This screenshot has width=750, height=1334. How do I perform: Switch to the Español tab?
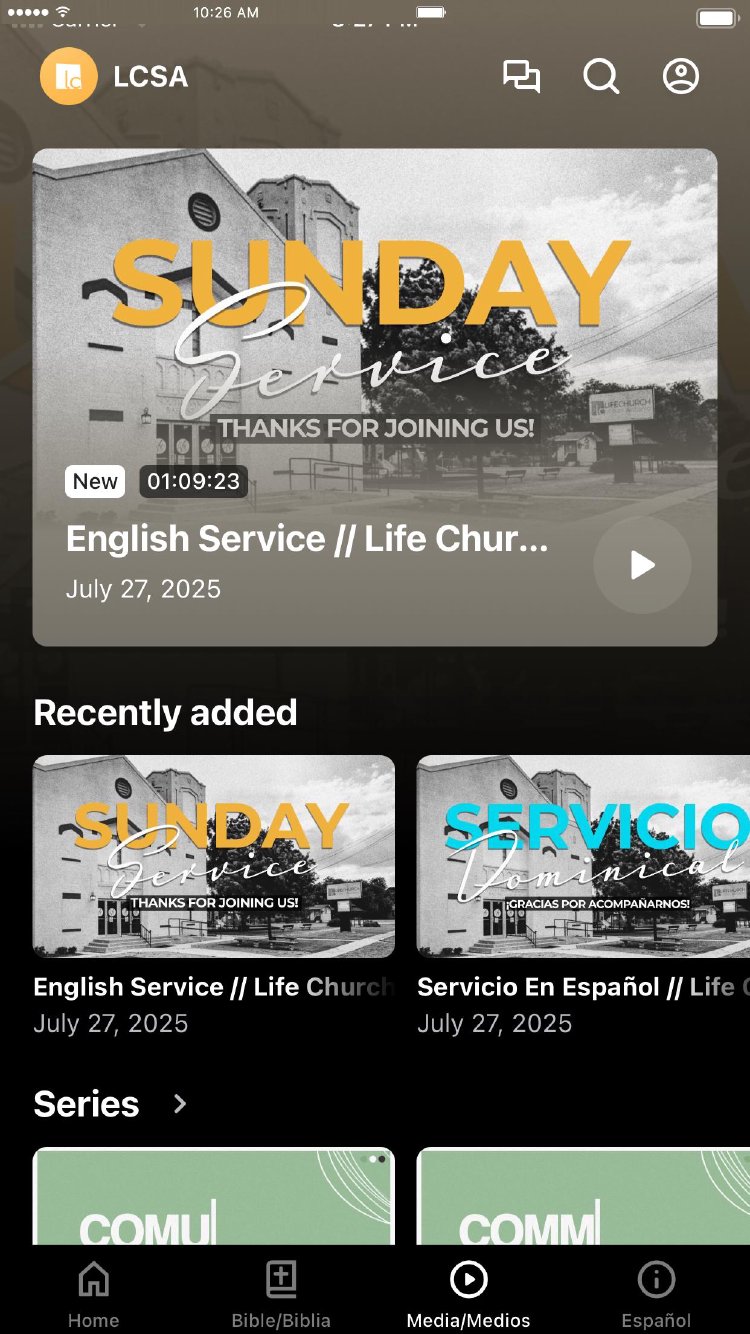pos(656,1294)
